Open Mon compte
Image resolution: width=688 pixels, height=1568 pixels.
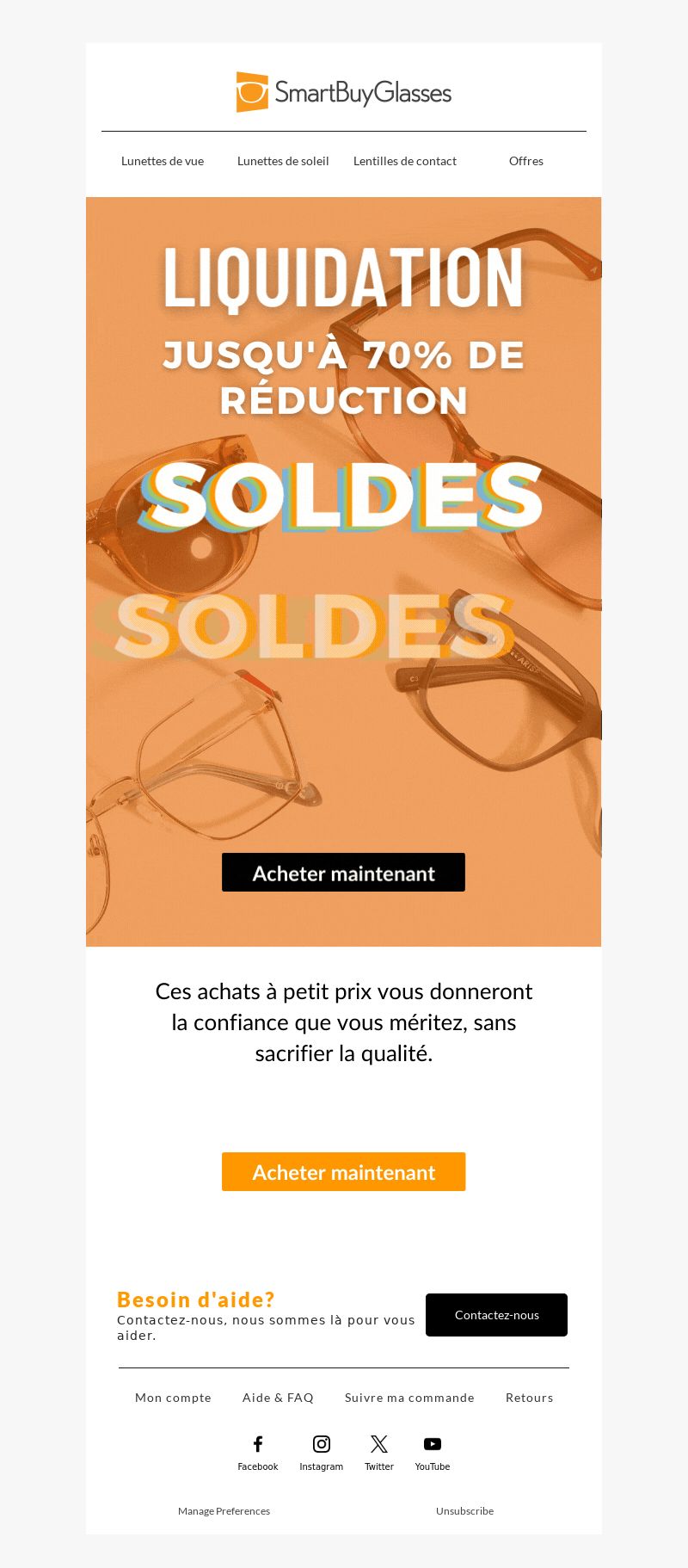point(173,1398)
